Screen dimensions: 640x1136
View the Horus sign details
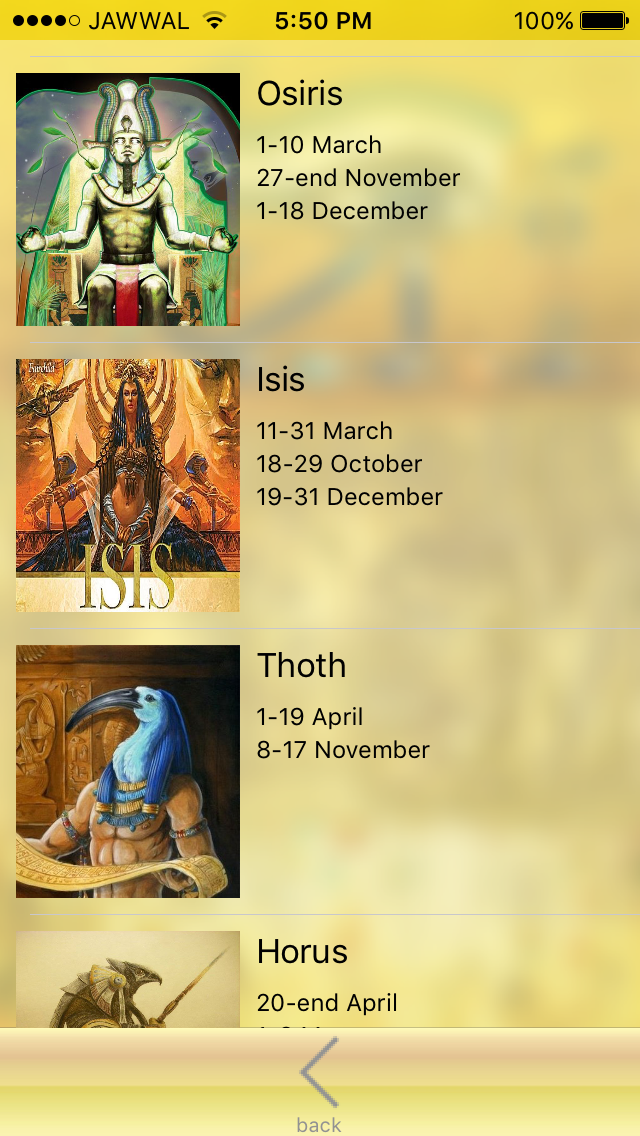[320, 975]
